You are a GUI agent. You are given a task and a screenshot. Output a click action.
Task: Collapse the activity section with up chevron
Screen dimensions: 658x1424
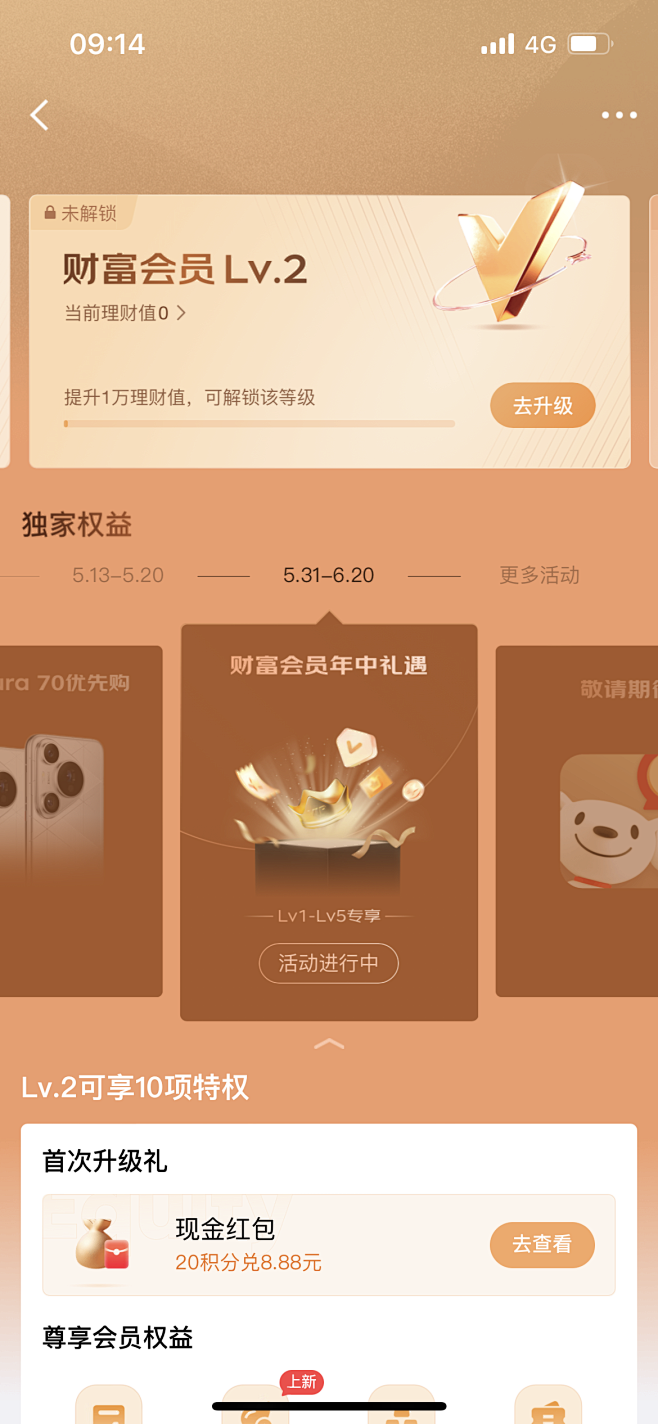pos(328,1044)
